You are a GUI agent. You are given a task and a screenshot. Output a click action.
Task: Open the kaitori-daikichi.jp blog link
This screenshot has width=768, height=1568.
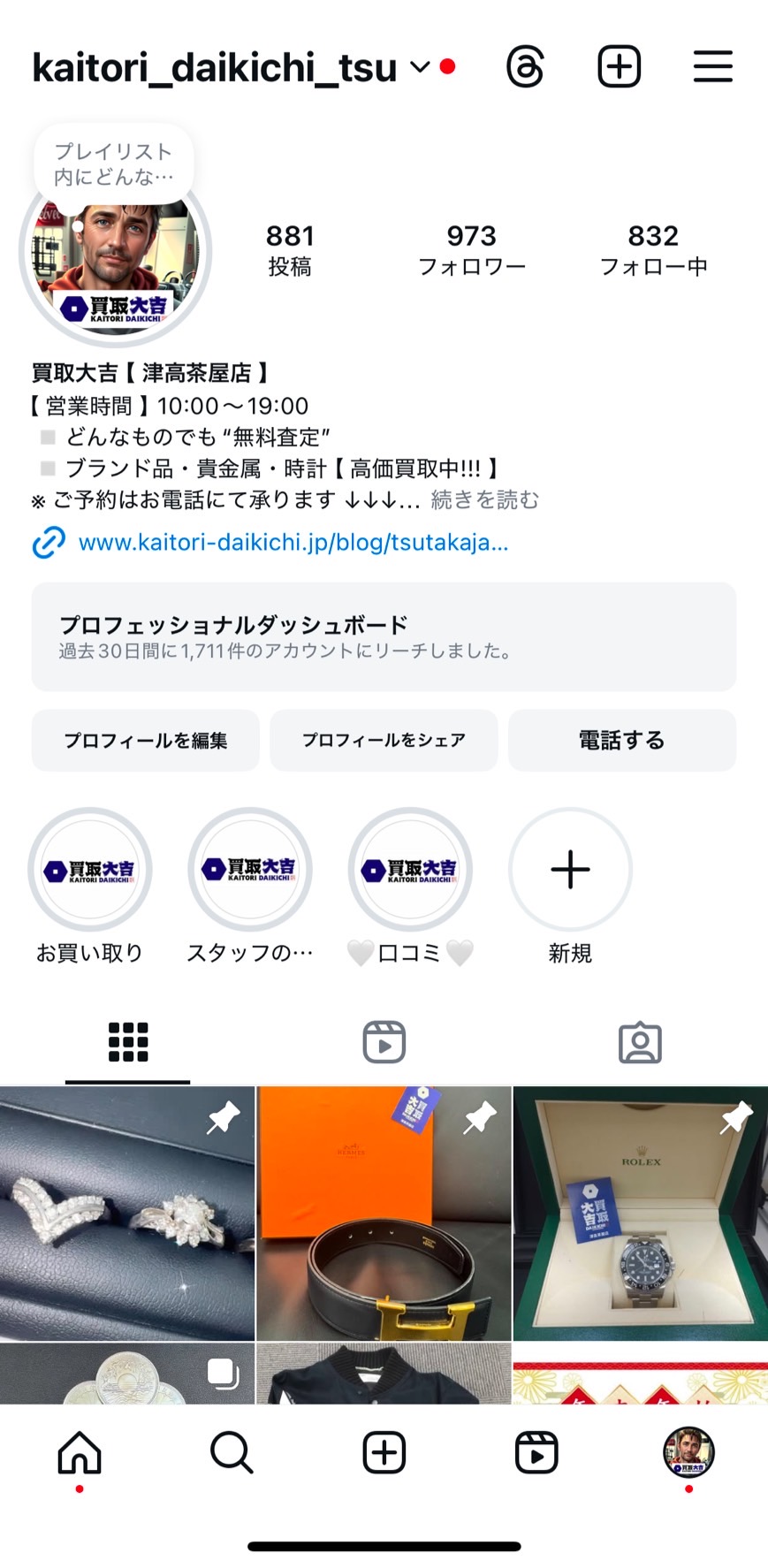(x=293, y=542)
